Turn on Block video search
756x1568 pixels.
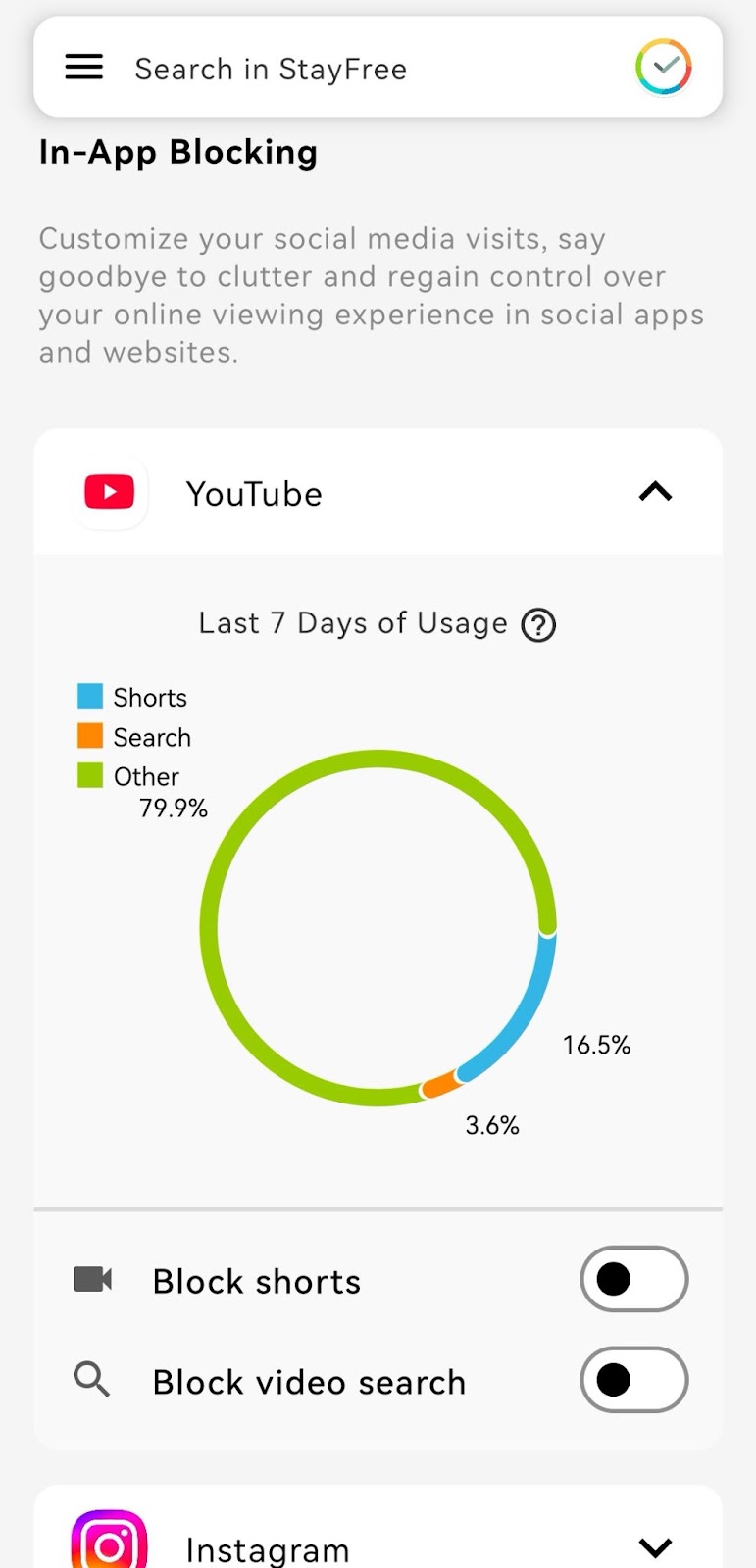pyautogui.click(x=634, y=1380)
